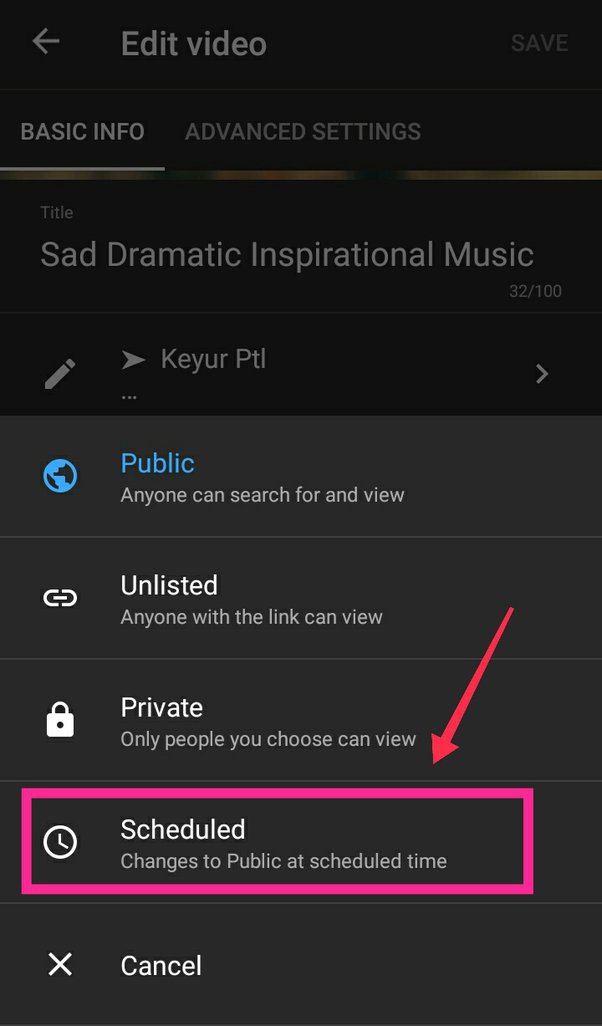Open the Keyur Ptl description row

click(300, 373)
